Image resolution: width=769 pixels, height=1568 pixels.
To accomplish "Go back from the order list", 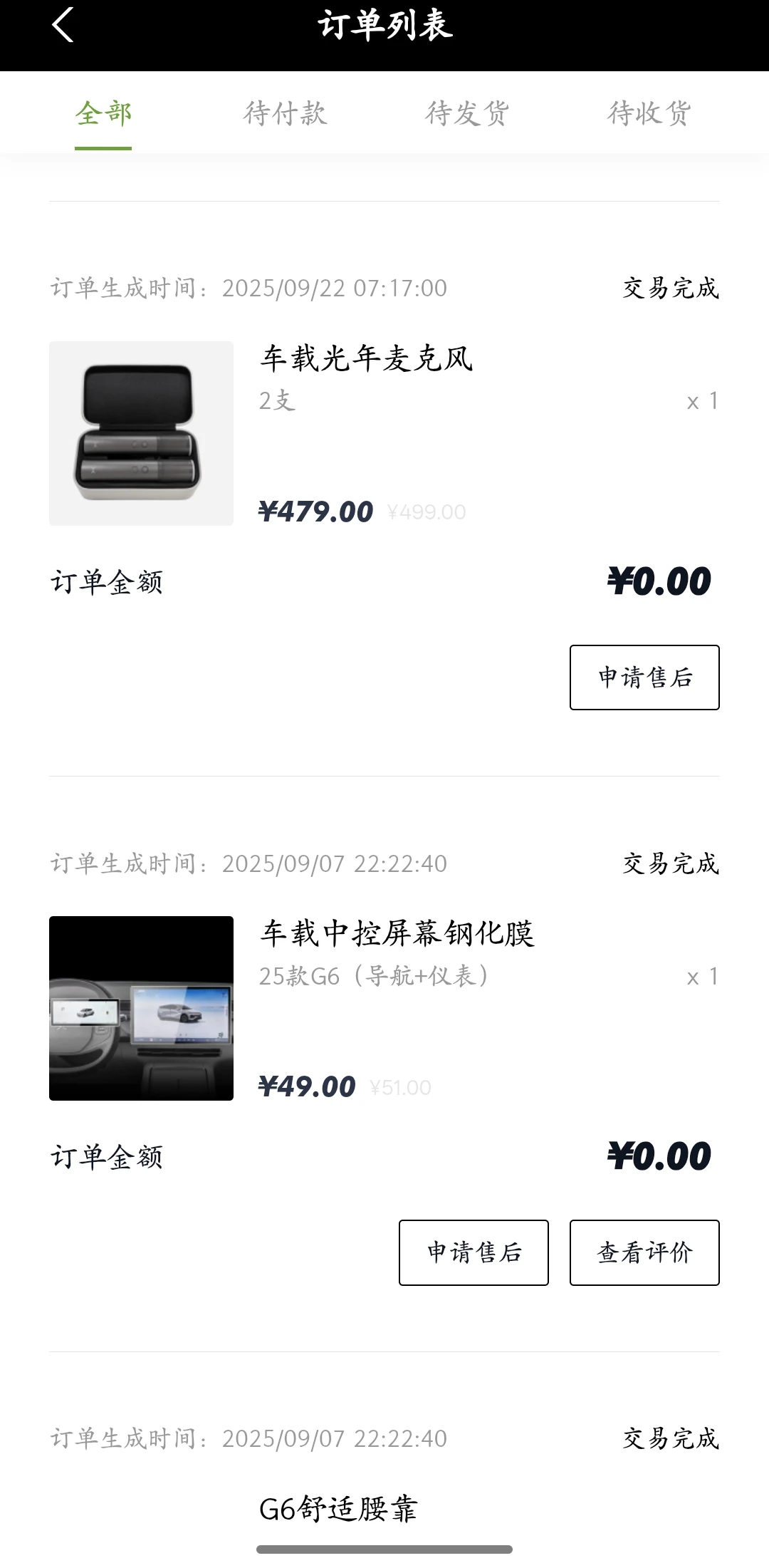I will tap(63, 26).
